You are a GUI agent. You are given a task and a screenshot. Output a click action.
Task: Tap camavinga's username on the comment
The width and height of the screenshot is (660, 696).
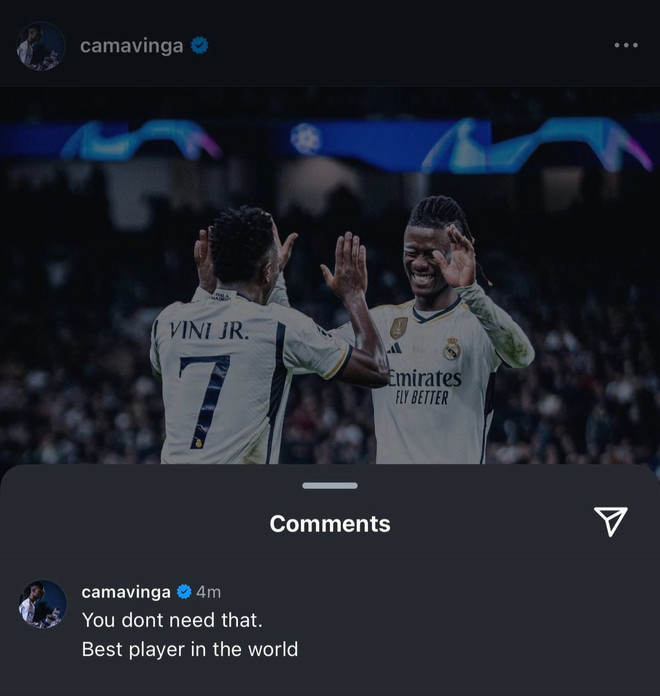click(126, 592)
